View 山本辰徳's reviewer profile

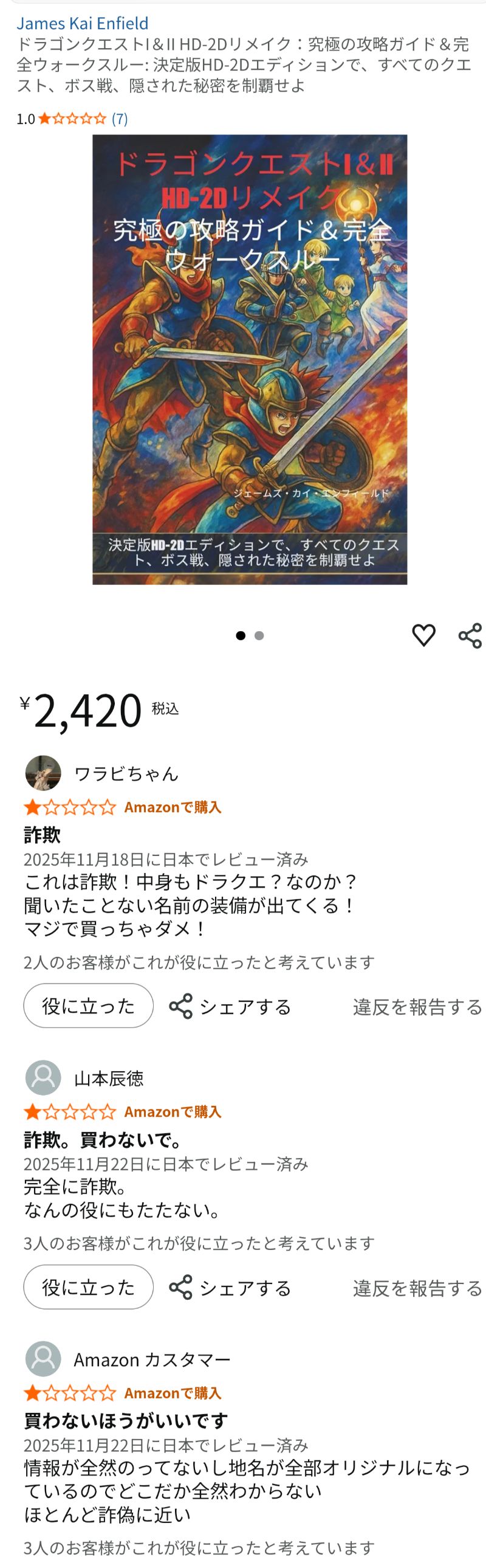pos(108,1078)
